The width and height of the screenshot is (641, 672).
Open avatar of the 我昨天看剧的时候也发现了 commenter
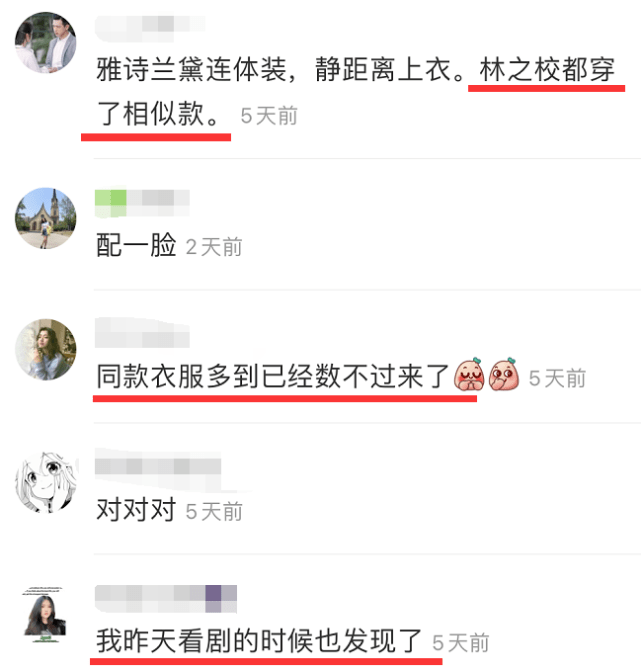point(46,611)
